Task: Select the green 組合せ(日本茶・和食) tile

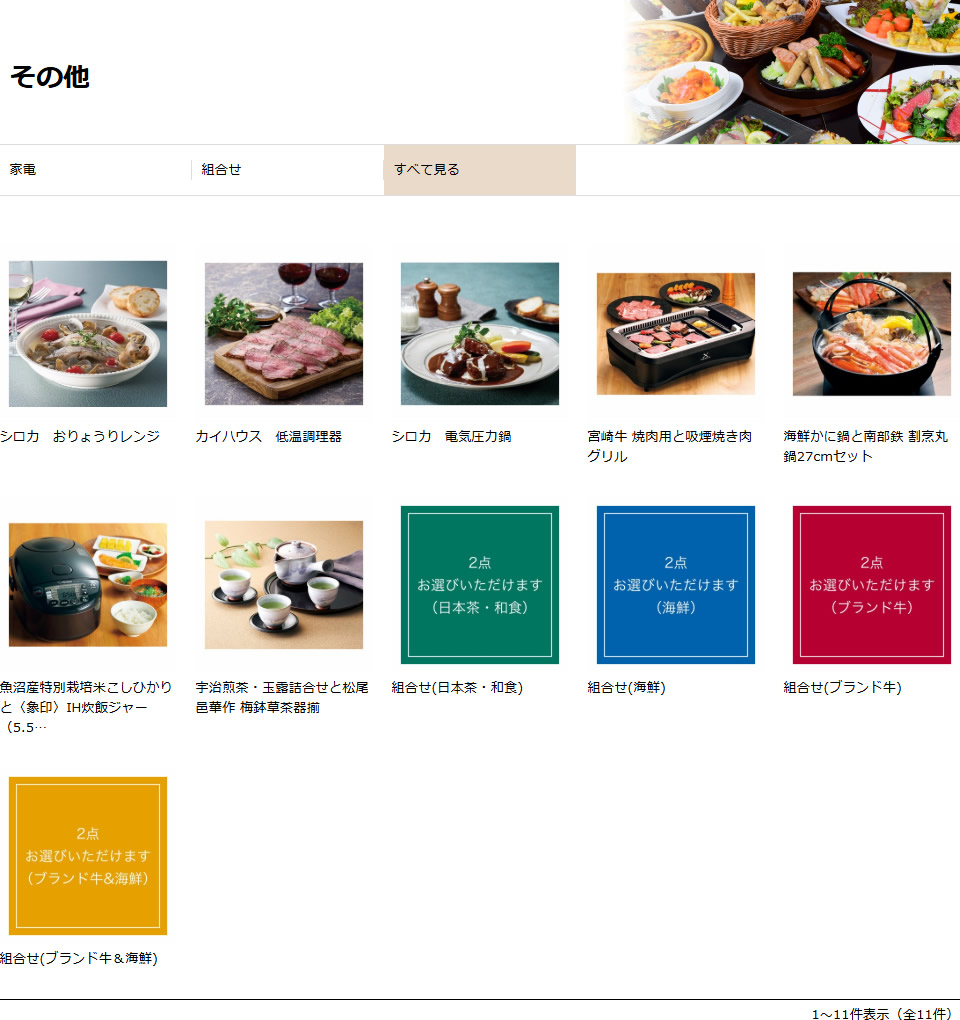Action: coord(480,585)
